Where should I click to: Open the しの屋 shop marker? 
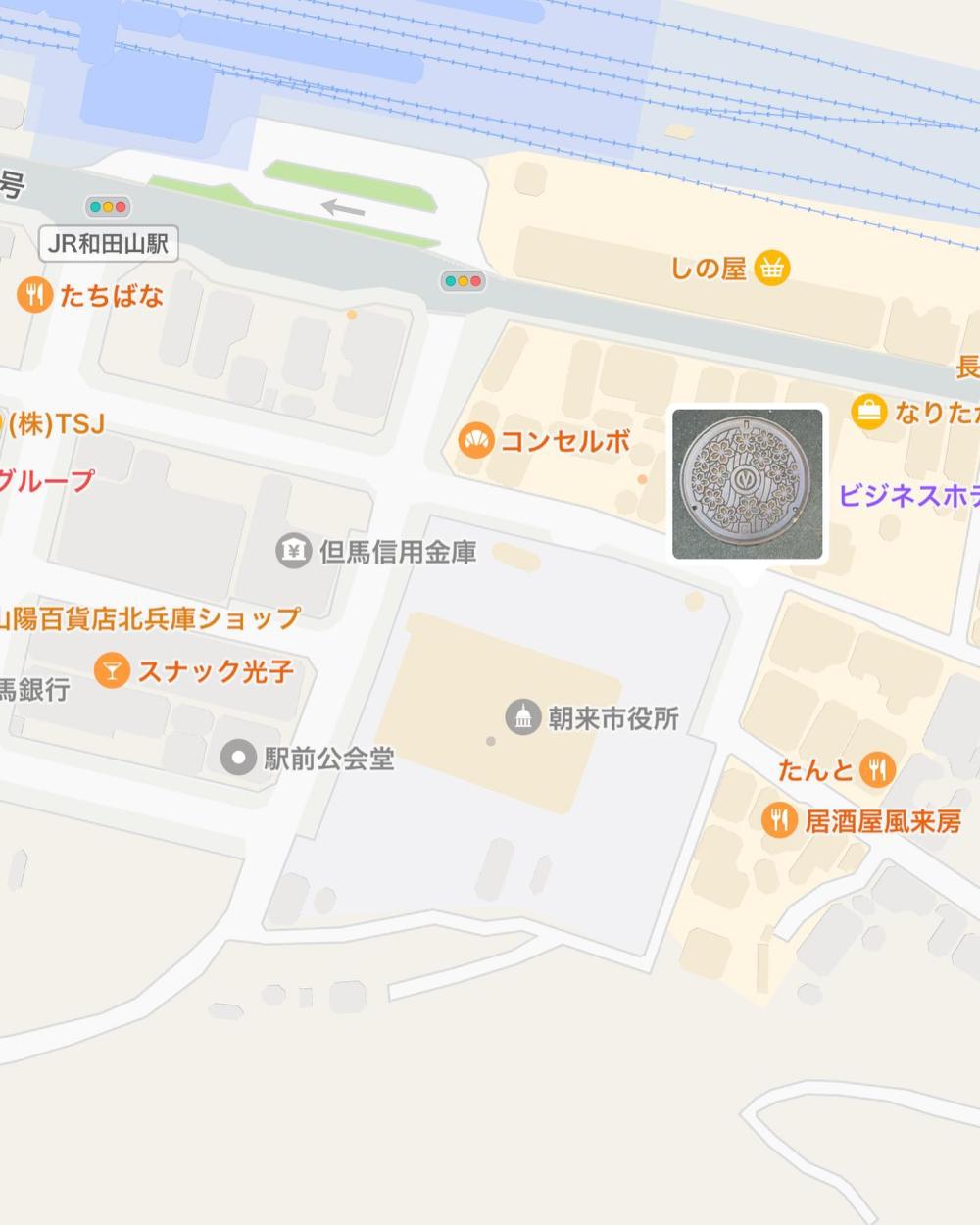click(x=771, y=268)
